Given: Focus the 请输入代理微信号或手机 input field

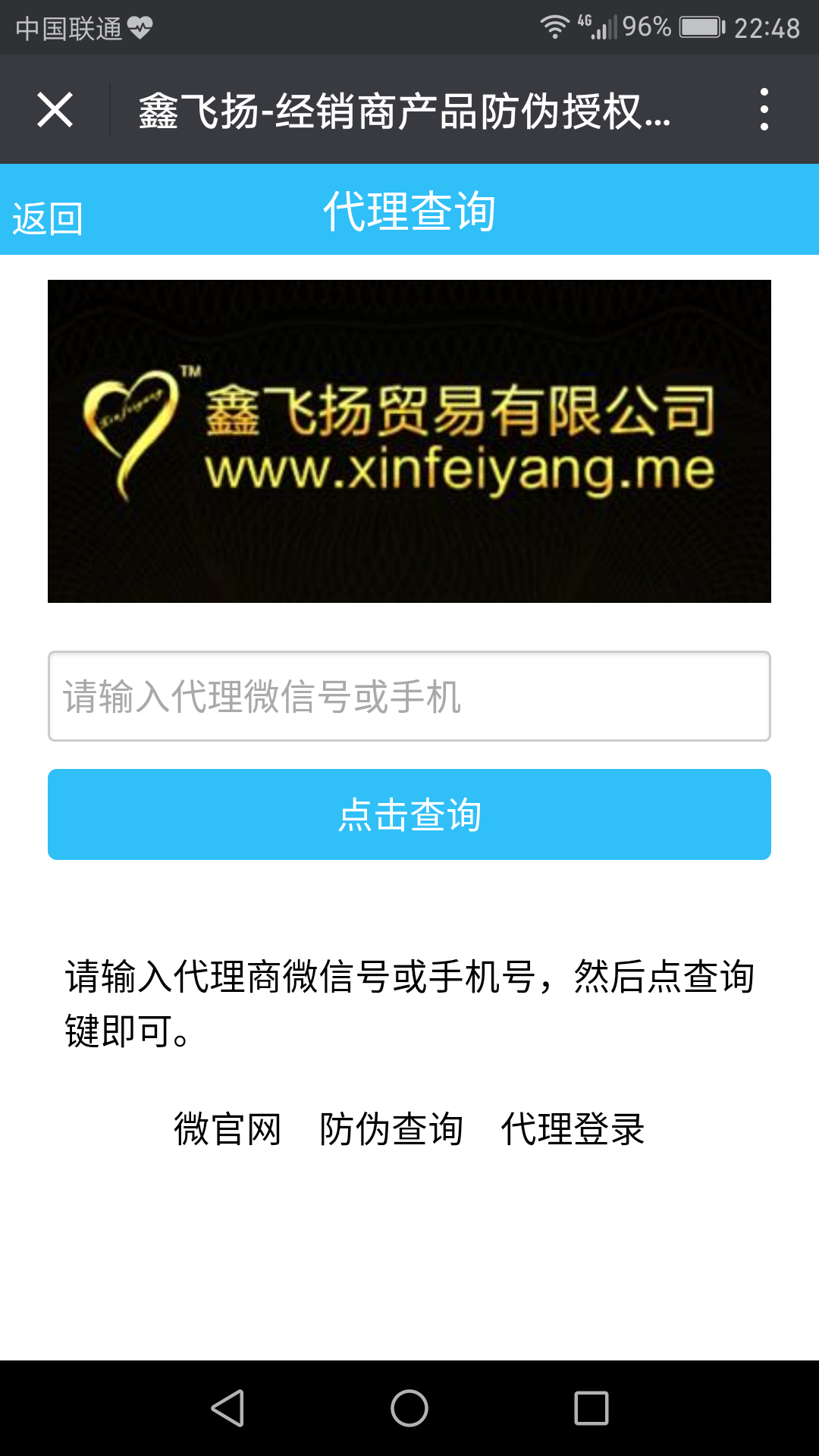Looking at the screenshot, I should point(409,696).
